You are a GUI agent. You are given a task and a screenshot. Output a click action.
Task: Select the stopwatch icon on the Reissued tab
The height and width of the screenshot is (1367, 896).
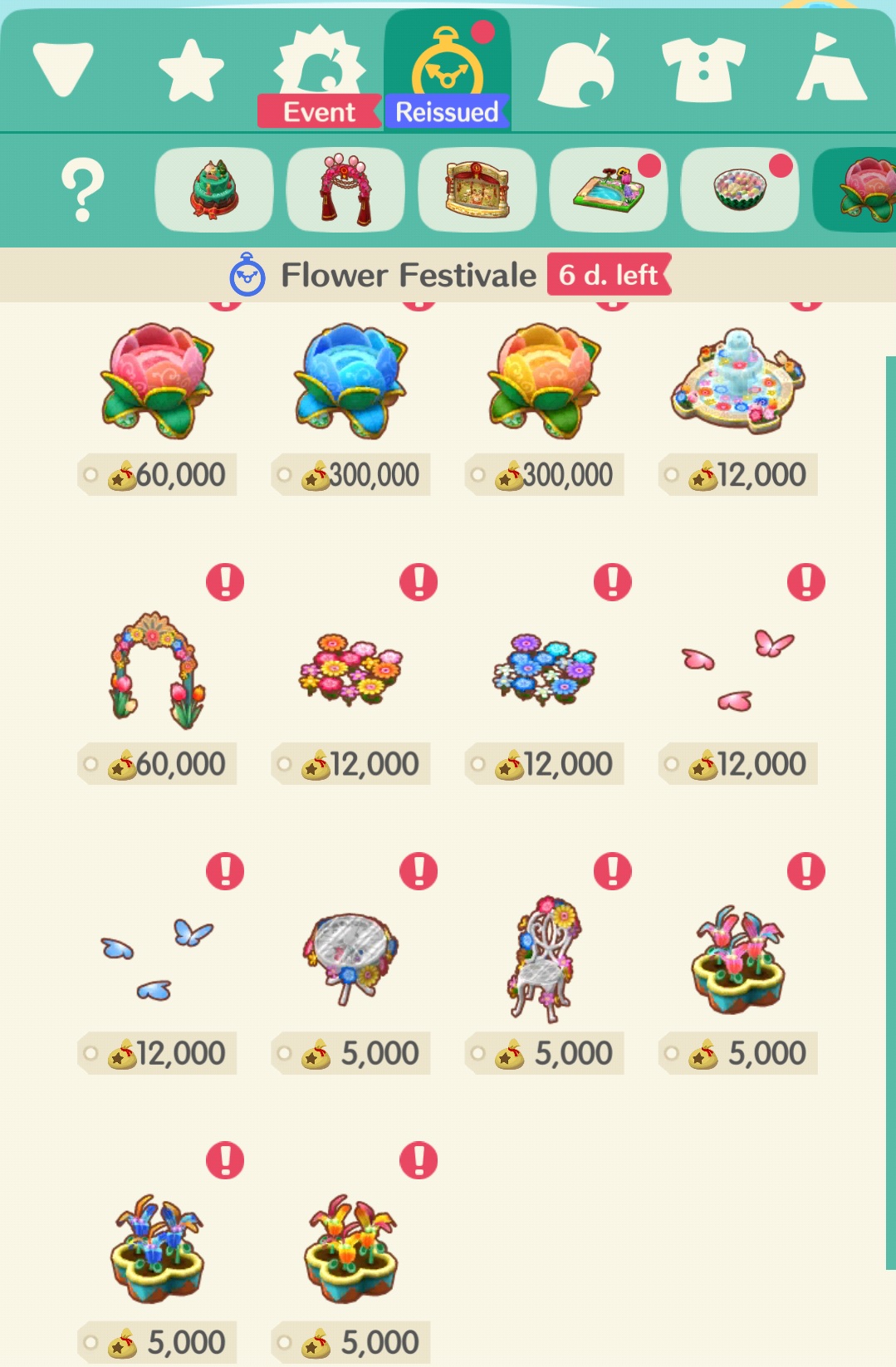point(448,62)
